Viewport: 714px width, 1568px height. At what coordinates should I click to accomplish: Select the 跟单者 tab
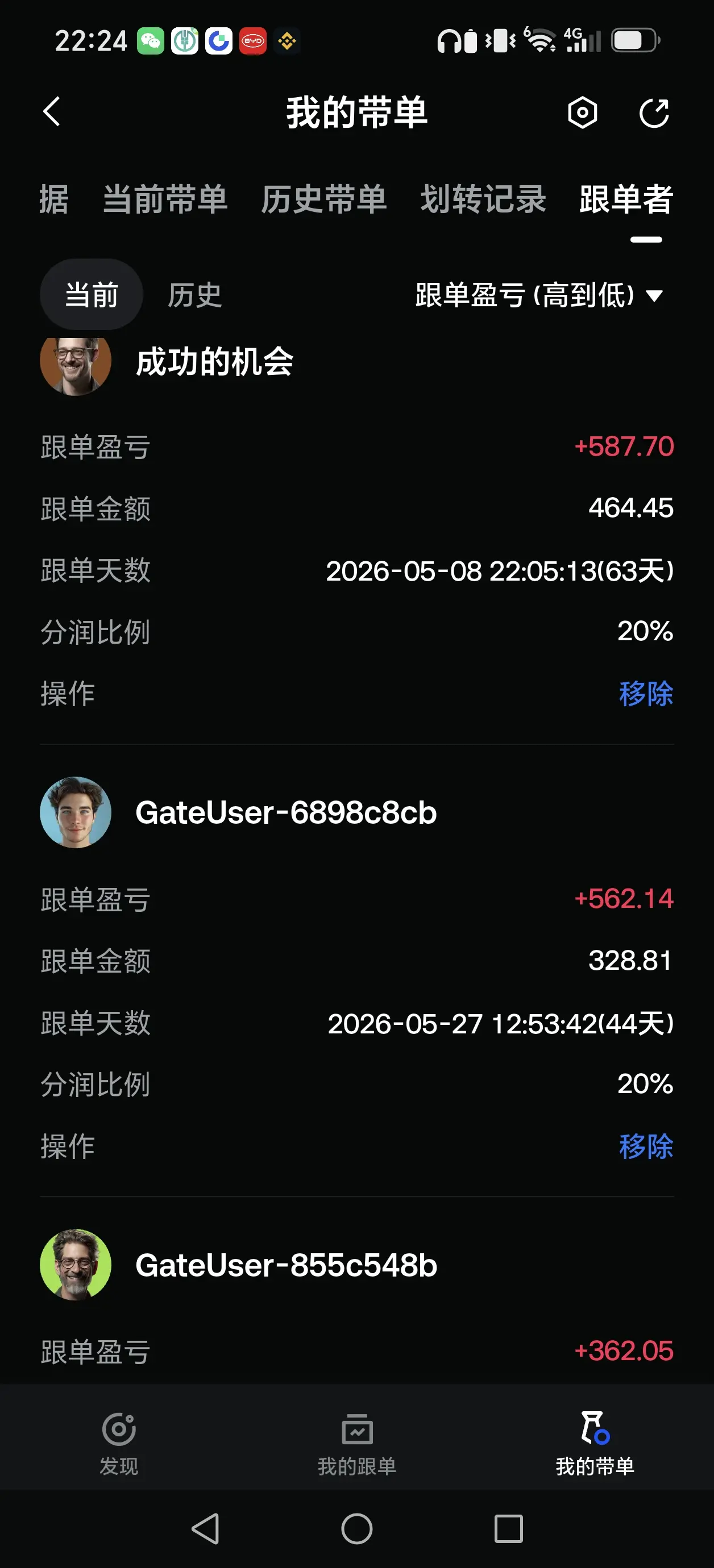coord(626,199)
